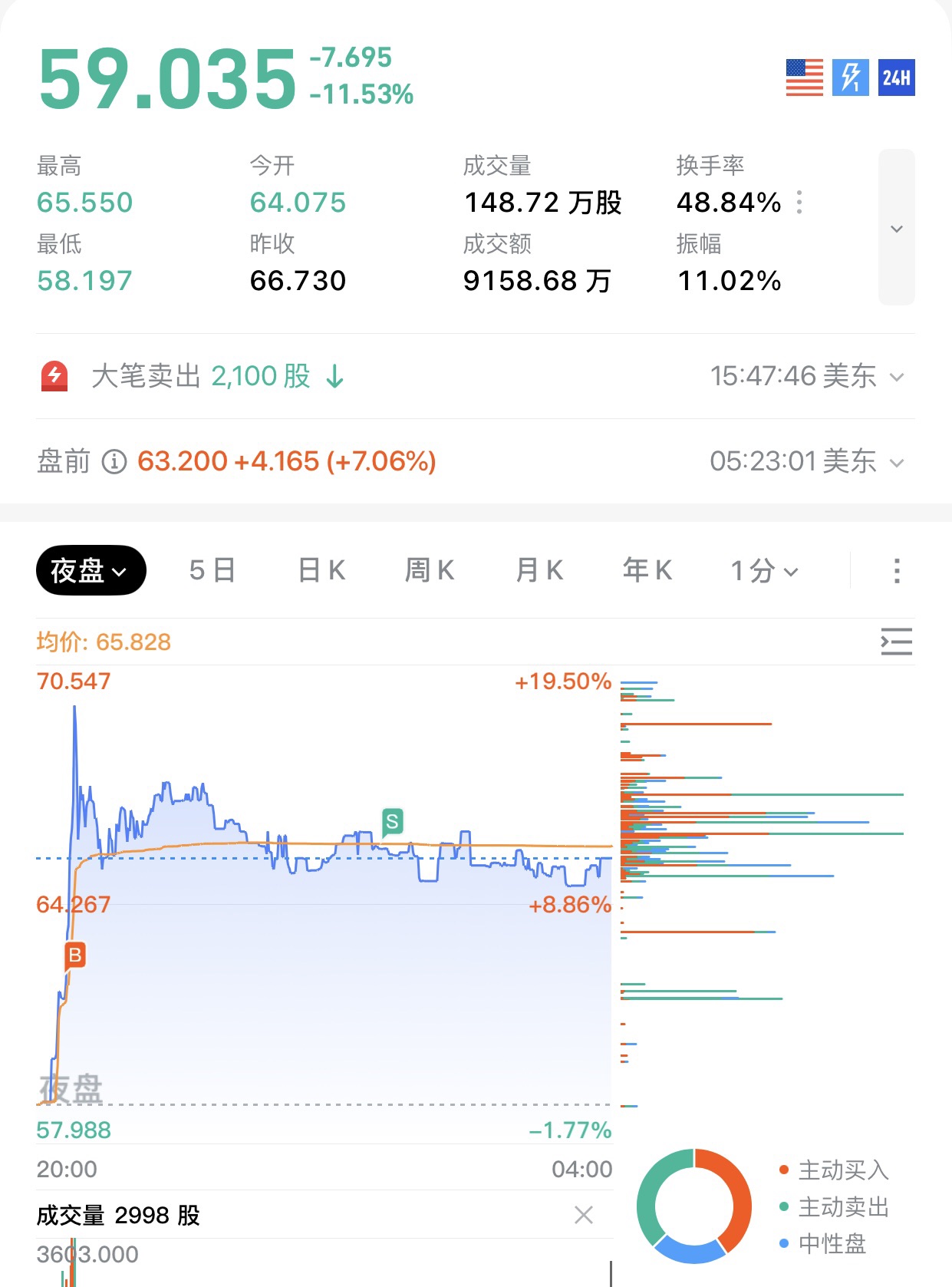Show info about 盘前 pre-market price

(x=114, y=462)
